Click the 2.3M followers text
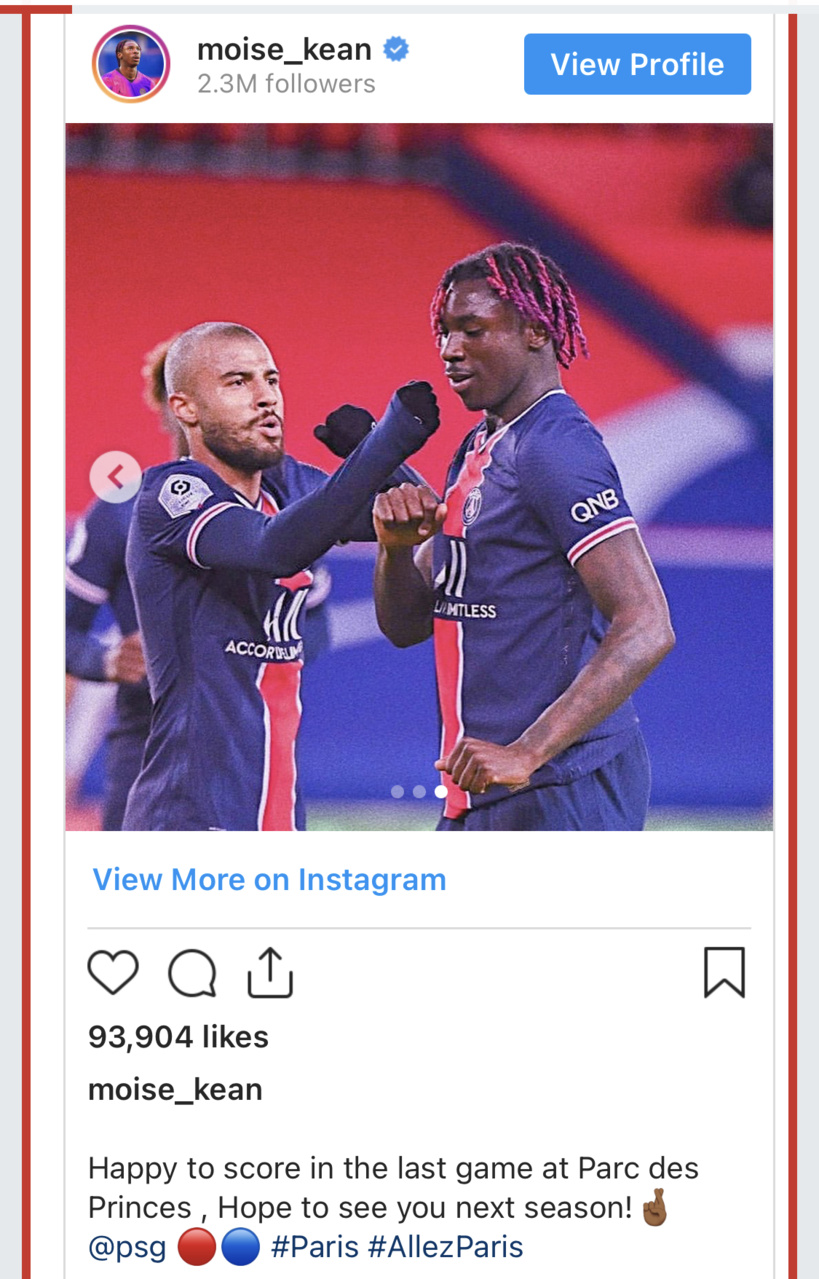Viewport: 819px width, 1279px height. click(283, 84)
